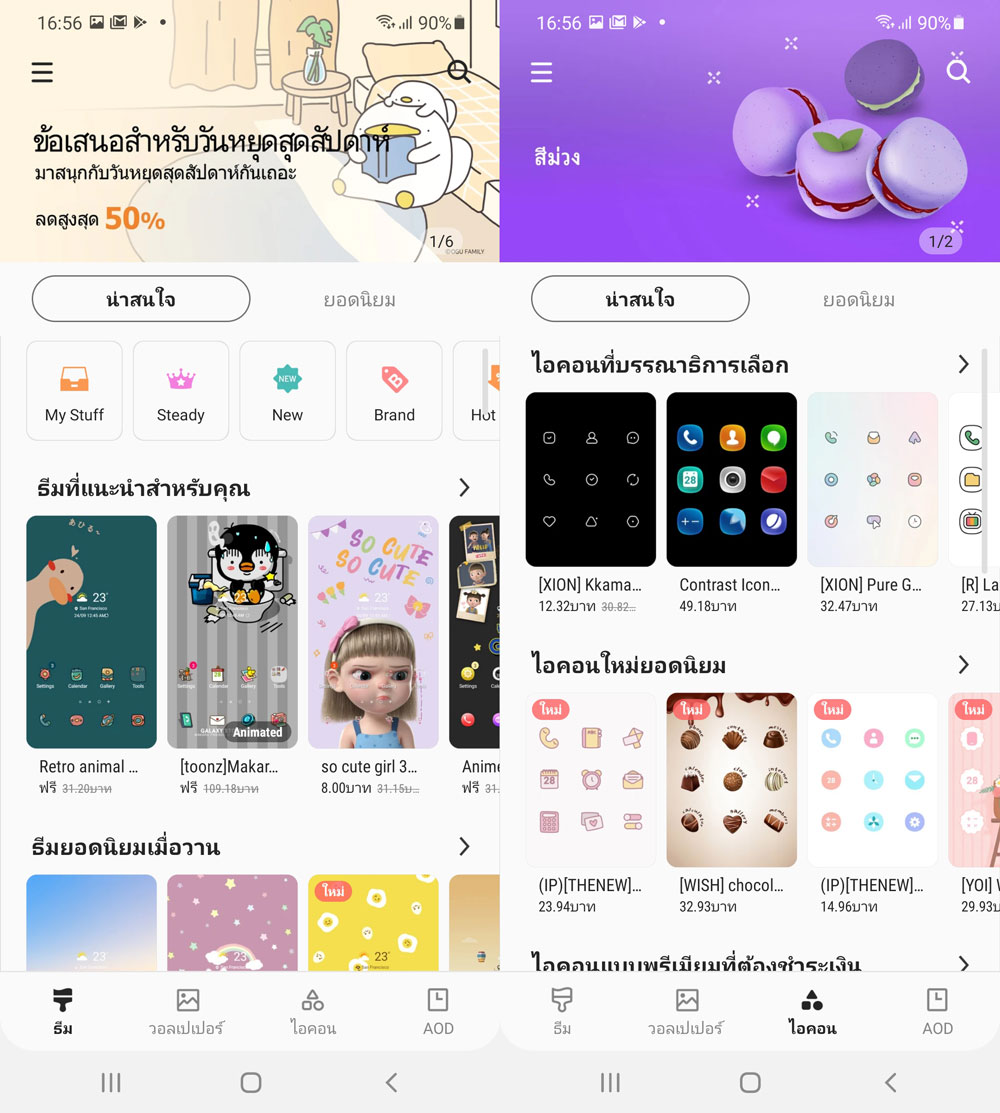Image resolution: width=1000 pixels, height=1113 pixels.
Task: Open the [XION] Kkama icon pack
Action: click(x=590, y=480)
